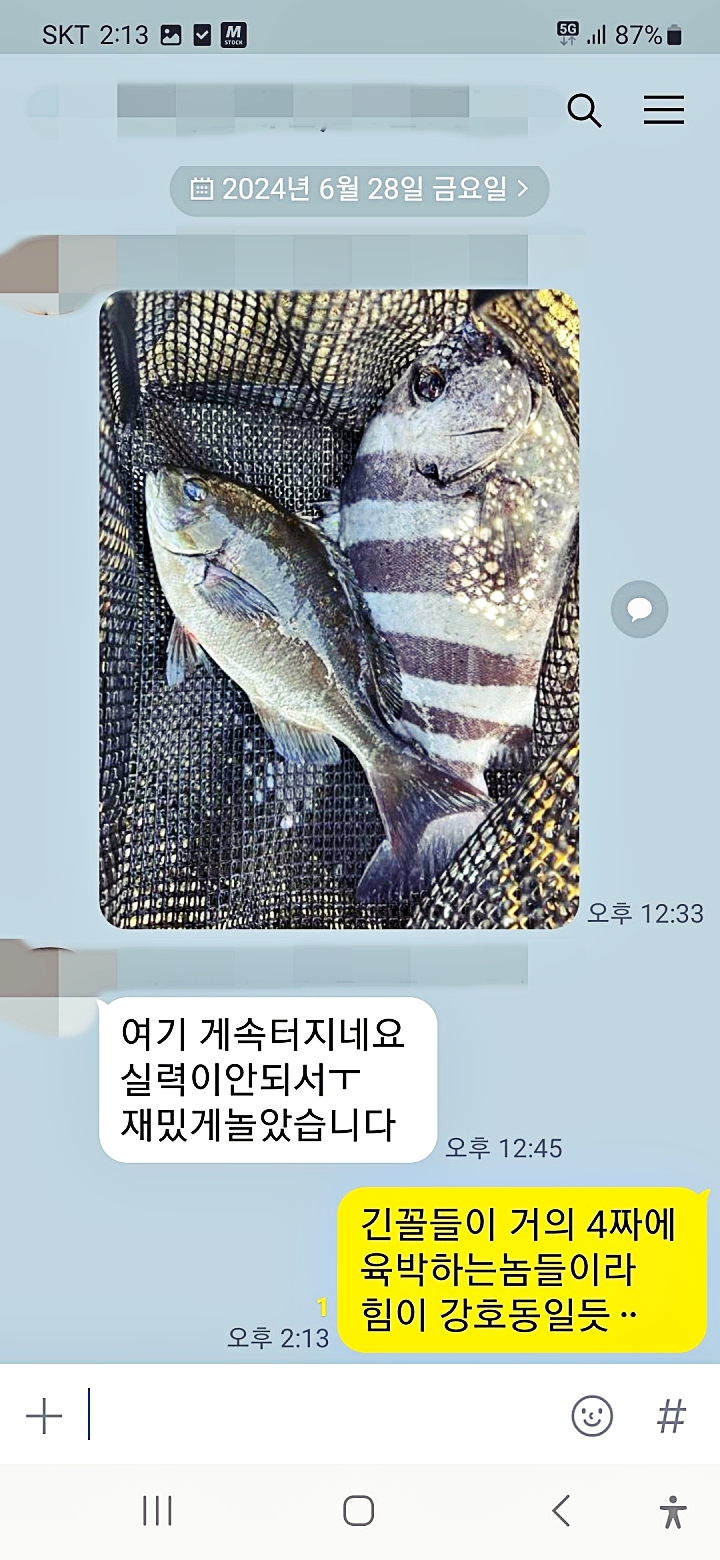Tap the hashtag search icon
This screenshot has height=1560, width=720.
tap(671, 1416)
